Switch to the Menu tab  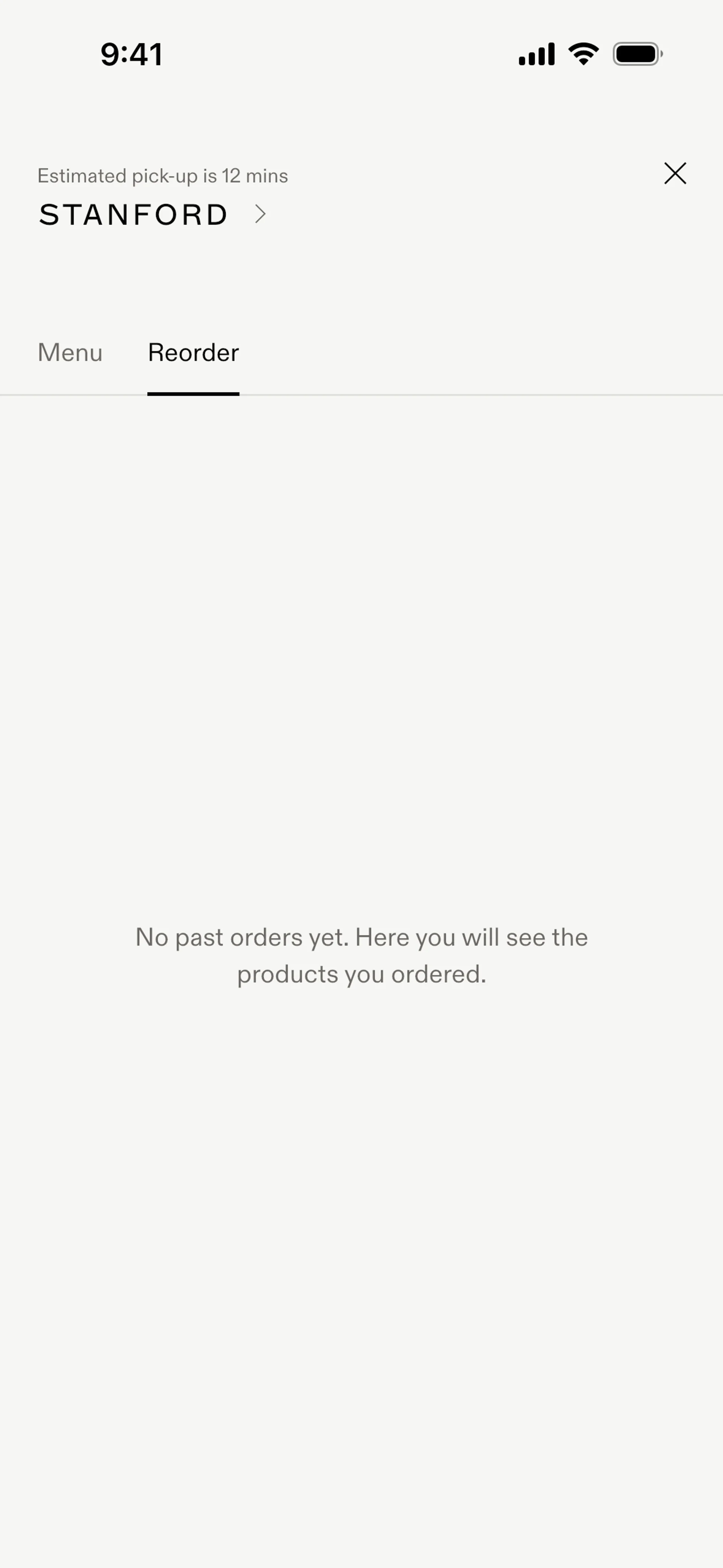[x=70, y=352]
